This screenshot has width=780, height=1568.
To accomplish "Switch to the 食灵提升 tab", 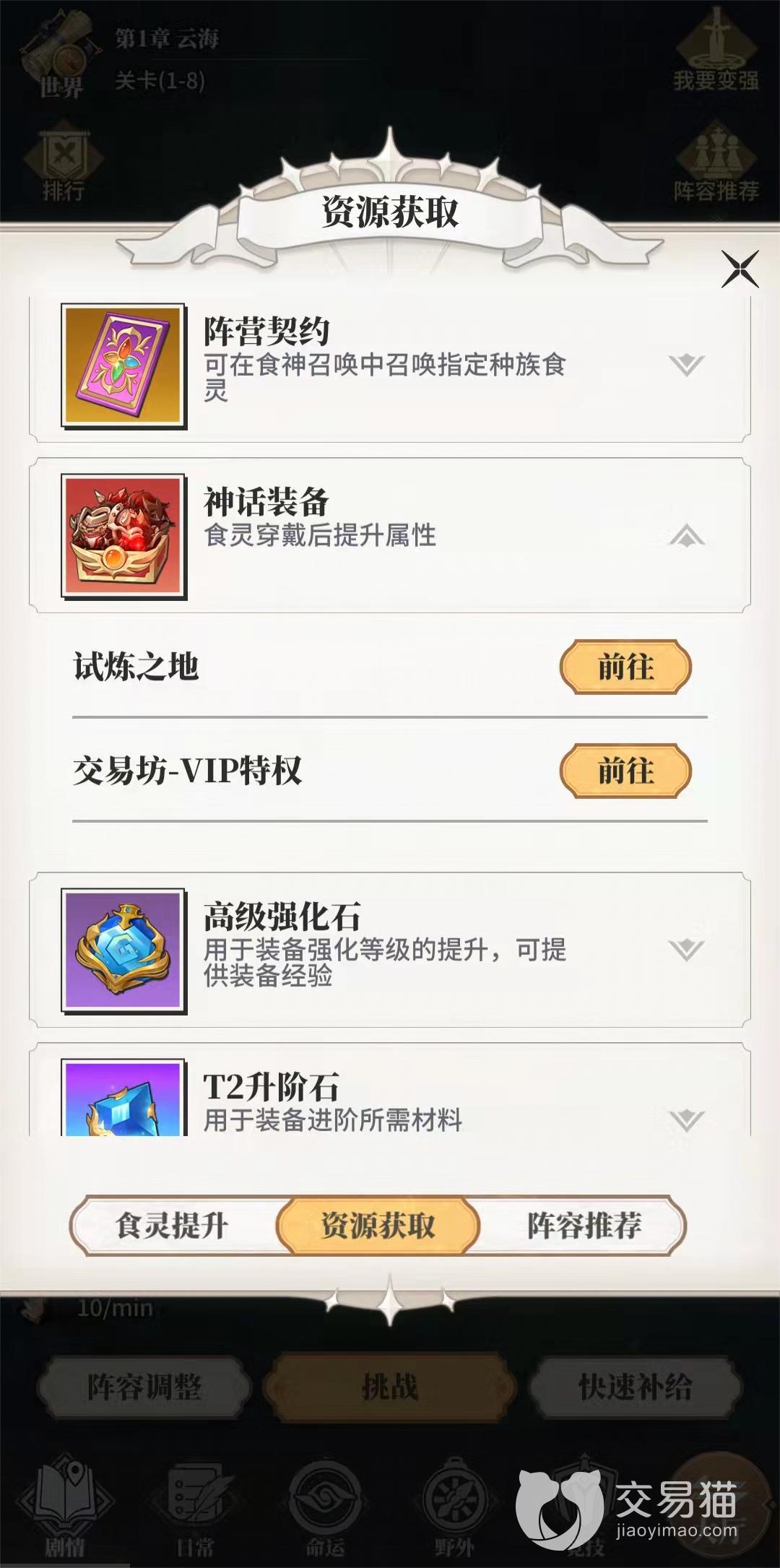I will pyautogui.click(x=173, y=1226).
